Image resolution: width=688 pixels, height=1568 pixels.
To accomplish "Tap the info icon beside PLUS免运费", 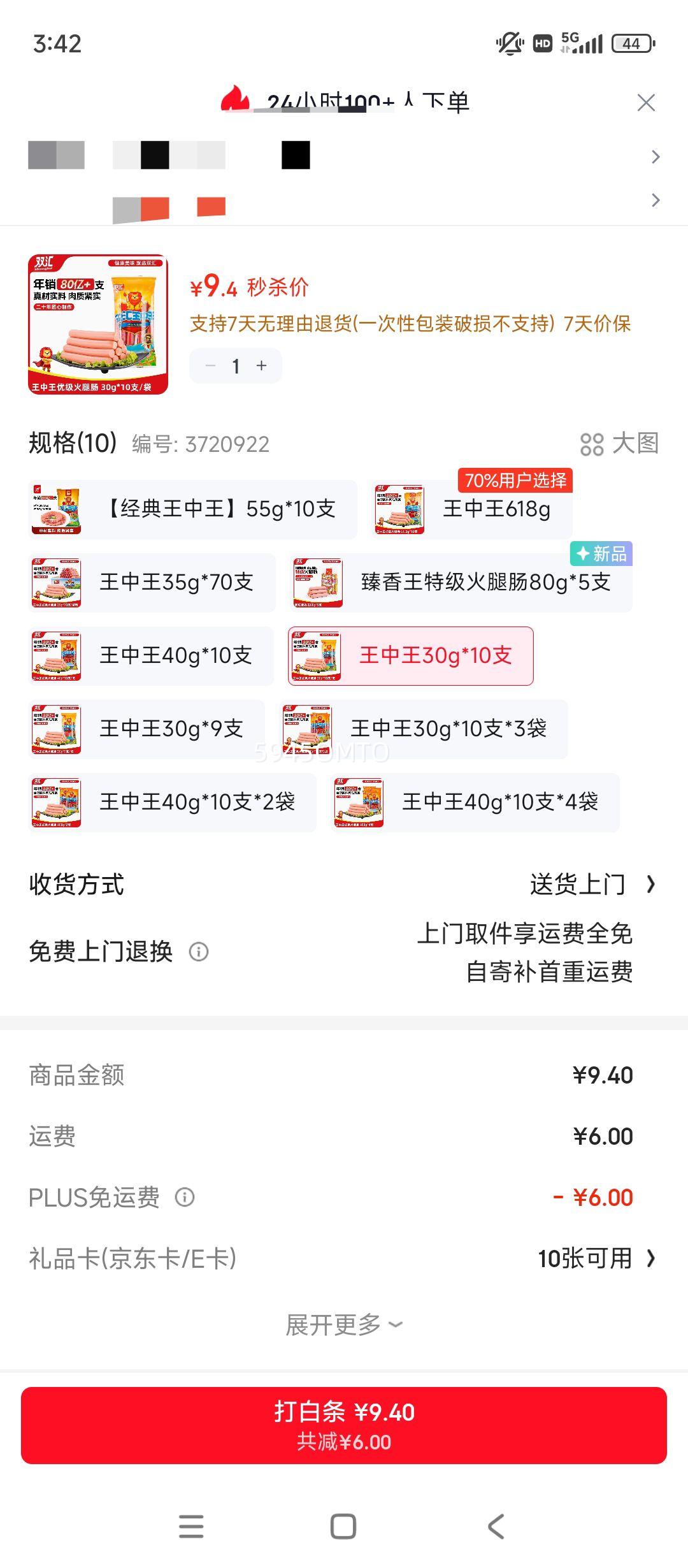I will (185, 1198).
